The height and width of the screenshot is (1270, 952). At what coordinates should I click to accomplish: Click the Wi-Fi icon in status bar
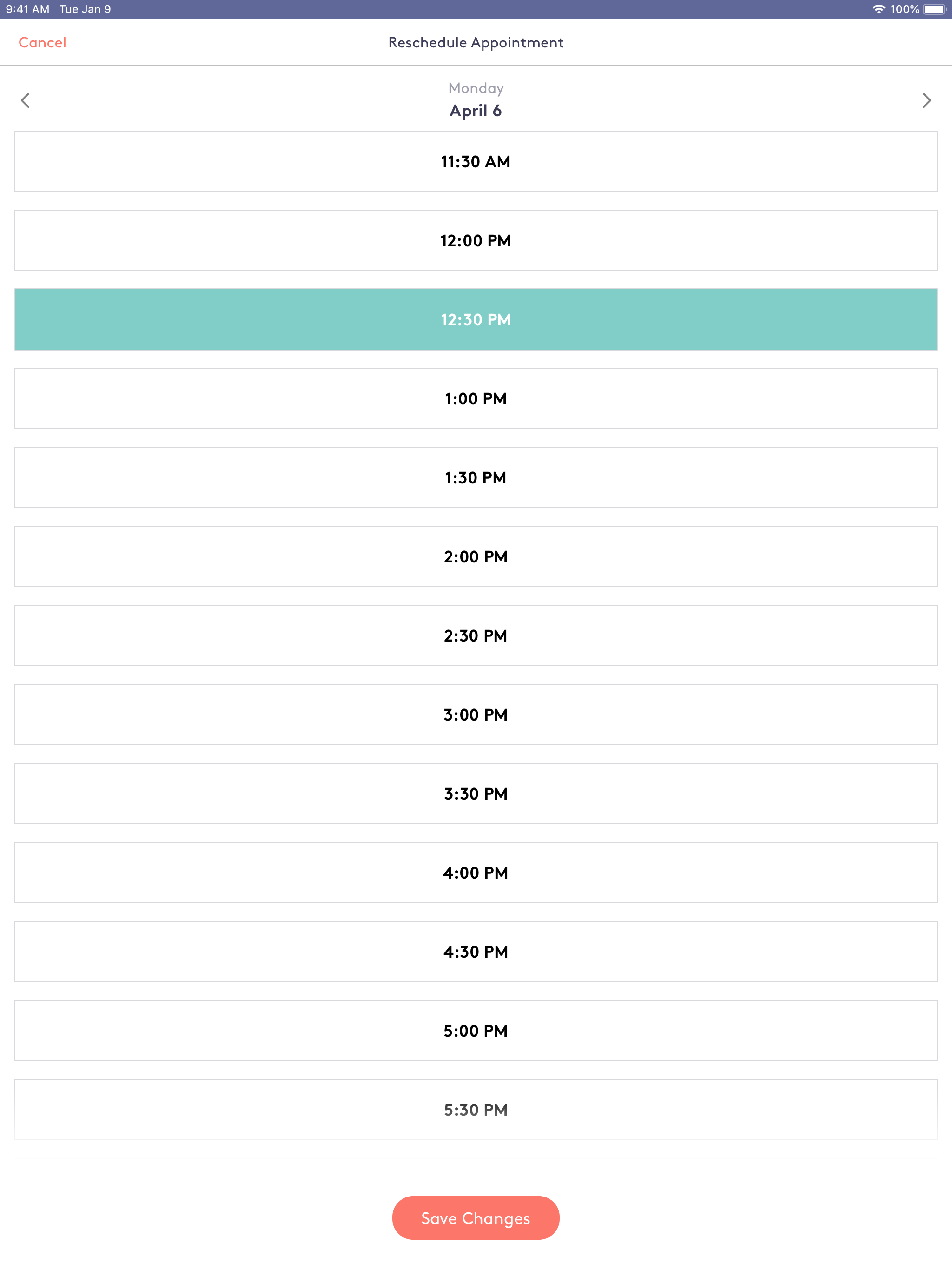[x=878, y=9]
